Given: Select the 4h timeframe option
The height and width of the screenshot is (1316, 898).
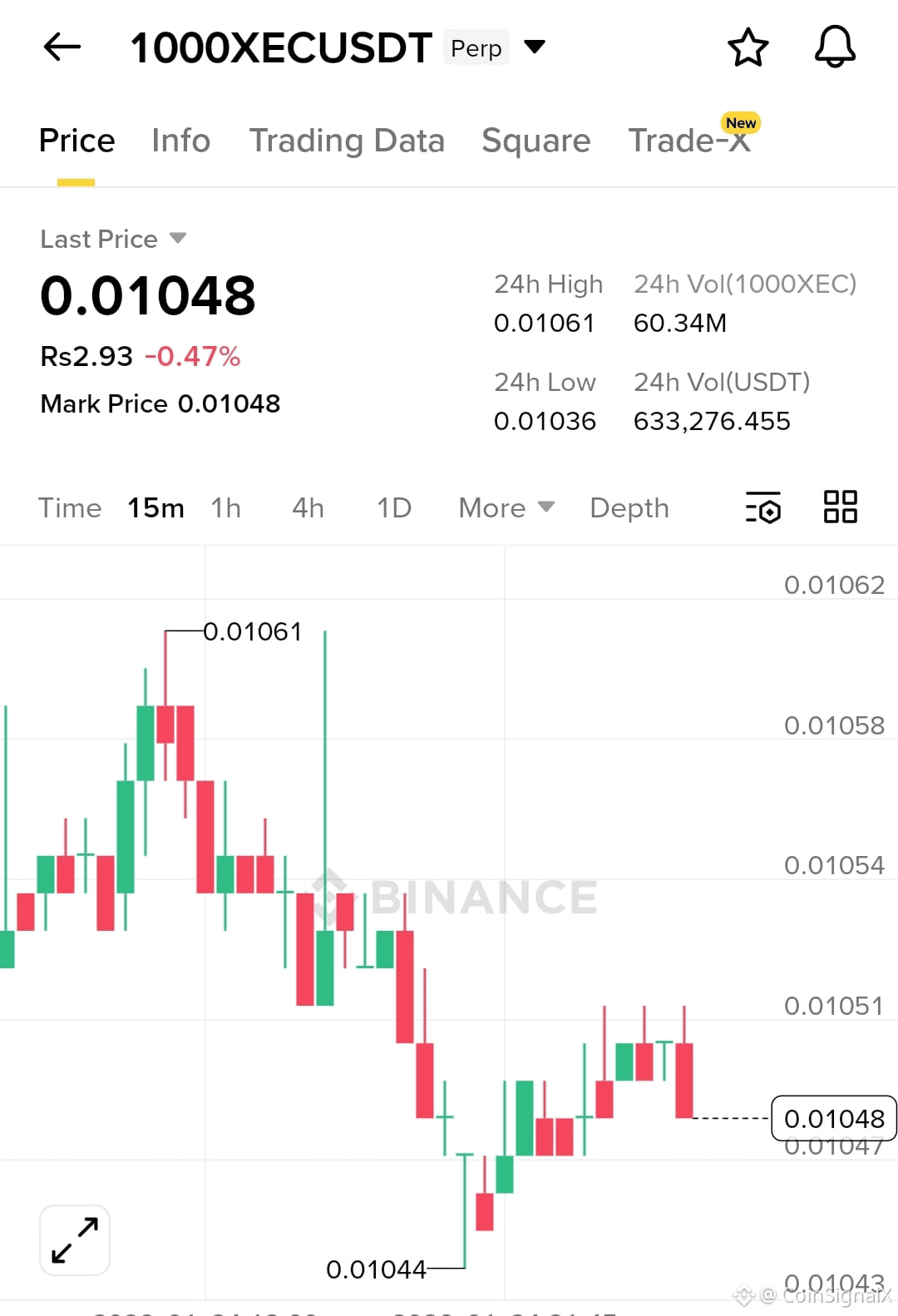Looking at the screenshot, I should [307, 507].
